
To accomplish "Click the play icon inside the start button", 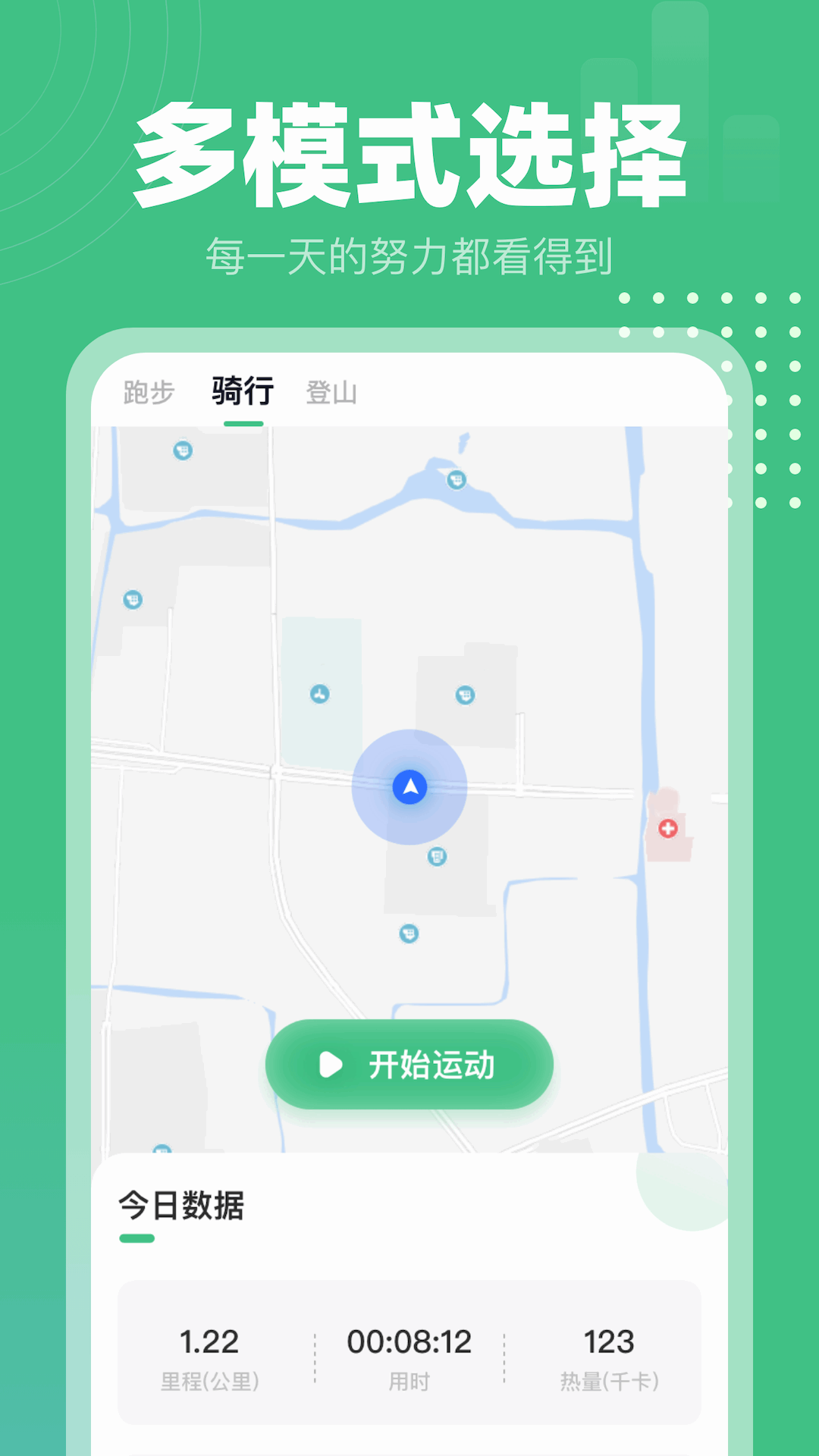I will coord(331,1065).
